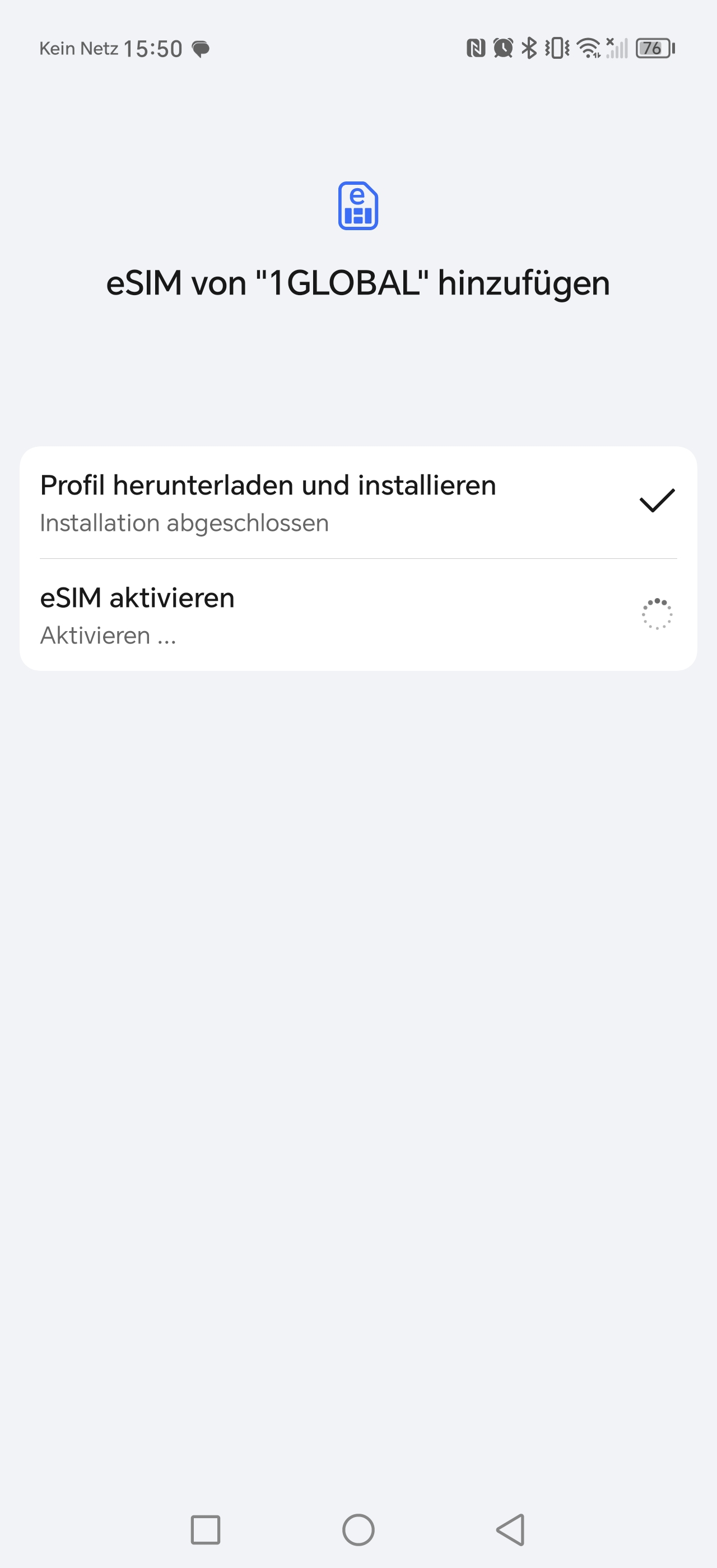Image resolution: width=717 pixels, height=1568 pixels.
Task: Go back using the system back button
Action: point(511,1529)
